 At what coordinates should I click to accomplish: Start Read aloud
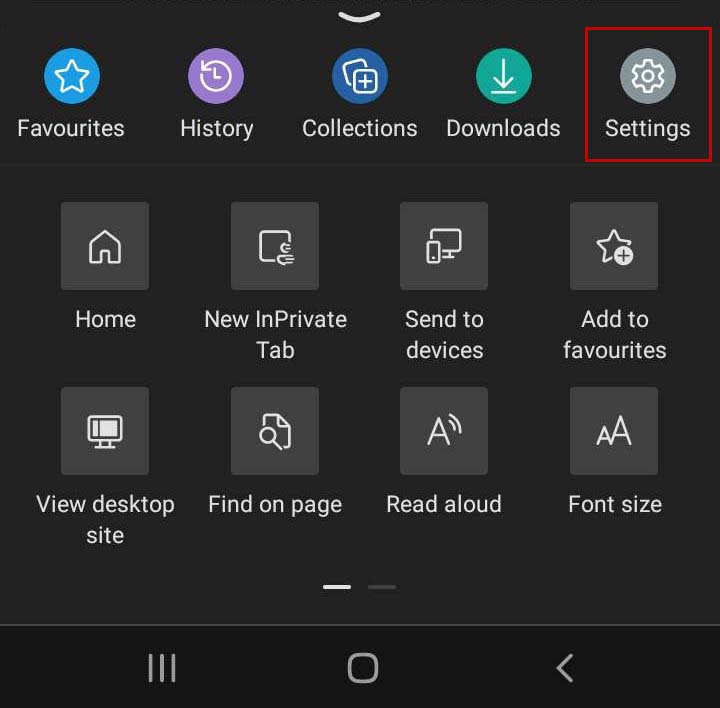(444, 431)
